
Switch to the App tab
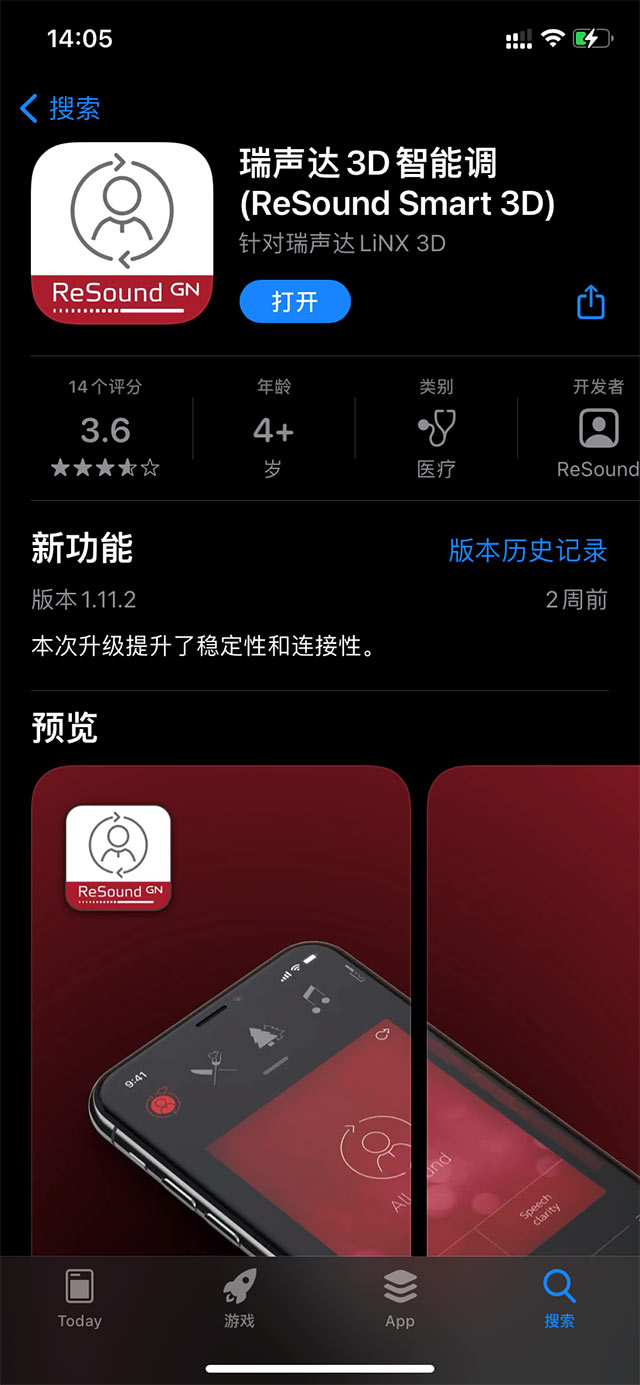click(400, 1299)
